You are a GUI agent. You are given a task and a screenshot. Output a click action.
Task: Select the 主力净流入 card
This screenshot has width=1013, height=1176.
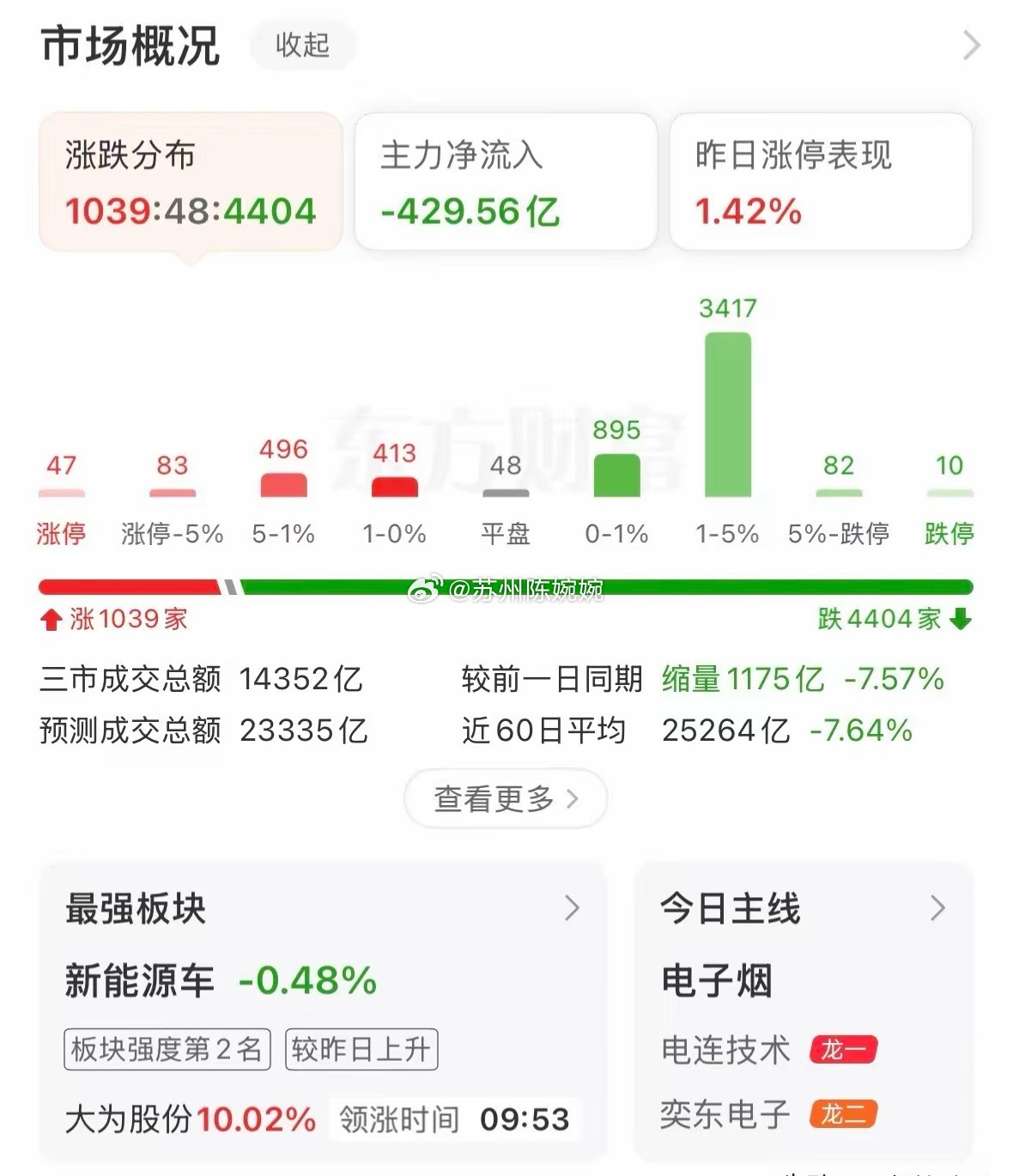point(506,181)
